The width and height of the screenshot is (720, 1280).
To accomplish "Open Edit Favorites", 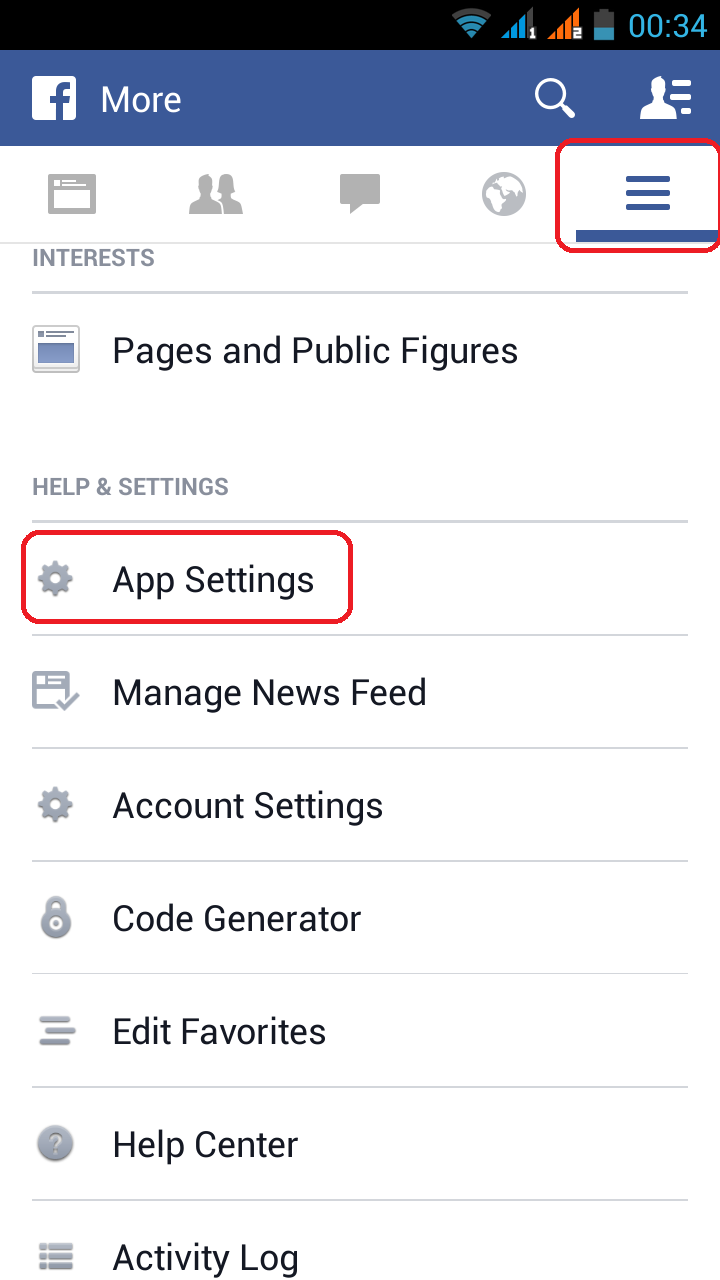I will pyautogui.click(x=219, y=1032).
